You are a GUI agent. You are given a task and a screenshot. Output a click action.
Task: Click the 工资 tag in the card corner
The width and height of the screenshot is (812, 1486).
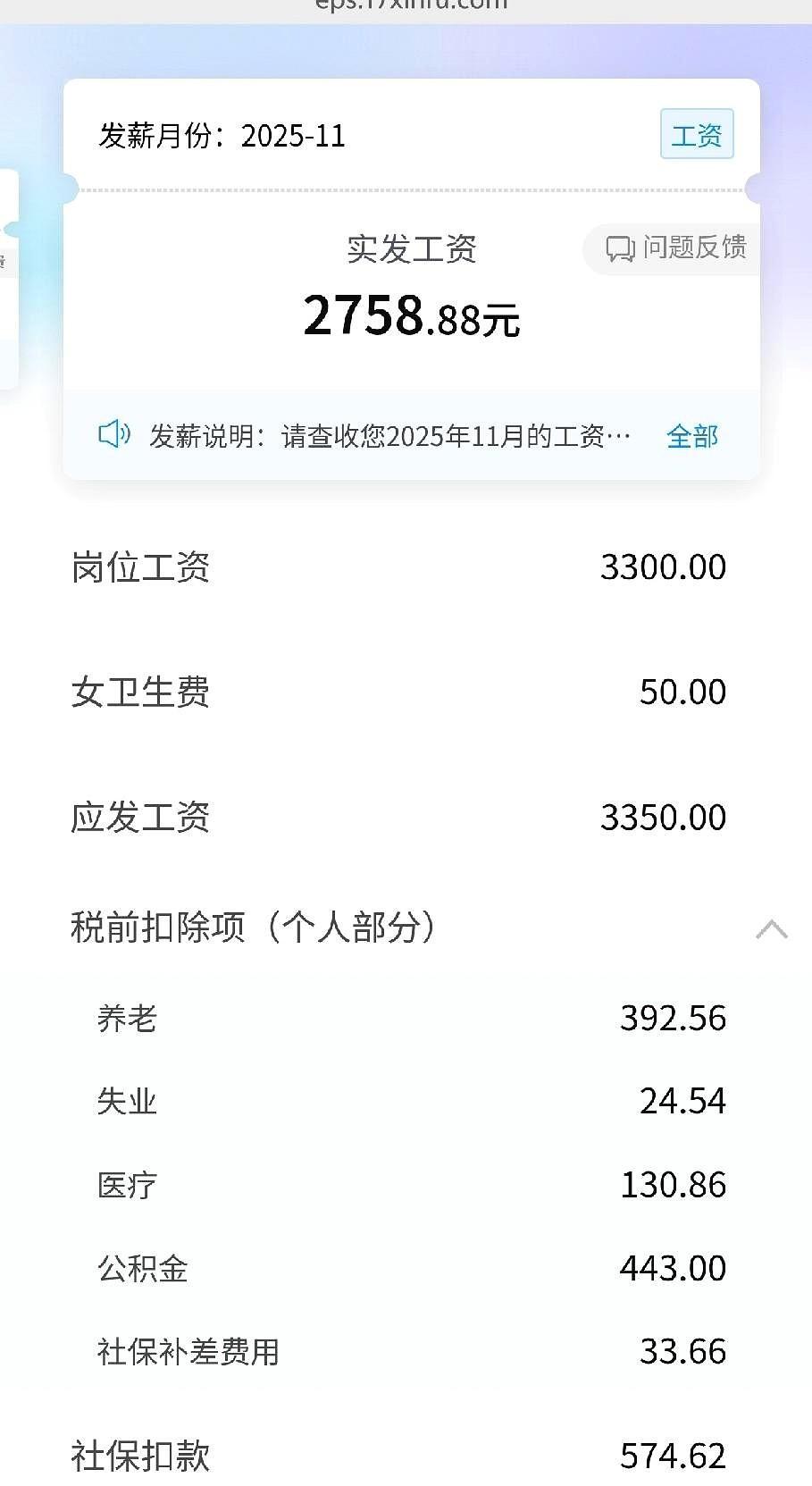[696, 134]
